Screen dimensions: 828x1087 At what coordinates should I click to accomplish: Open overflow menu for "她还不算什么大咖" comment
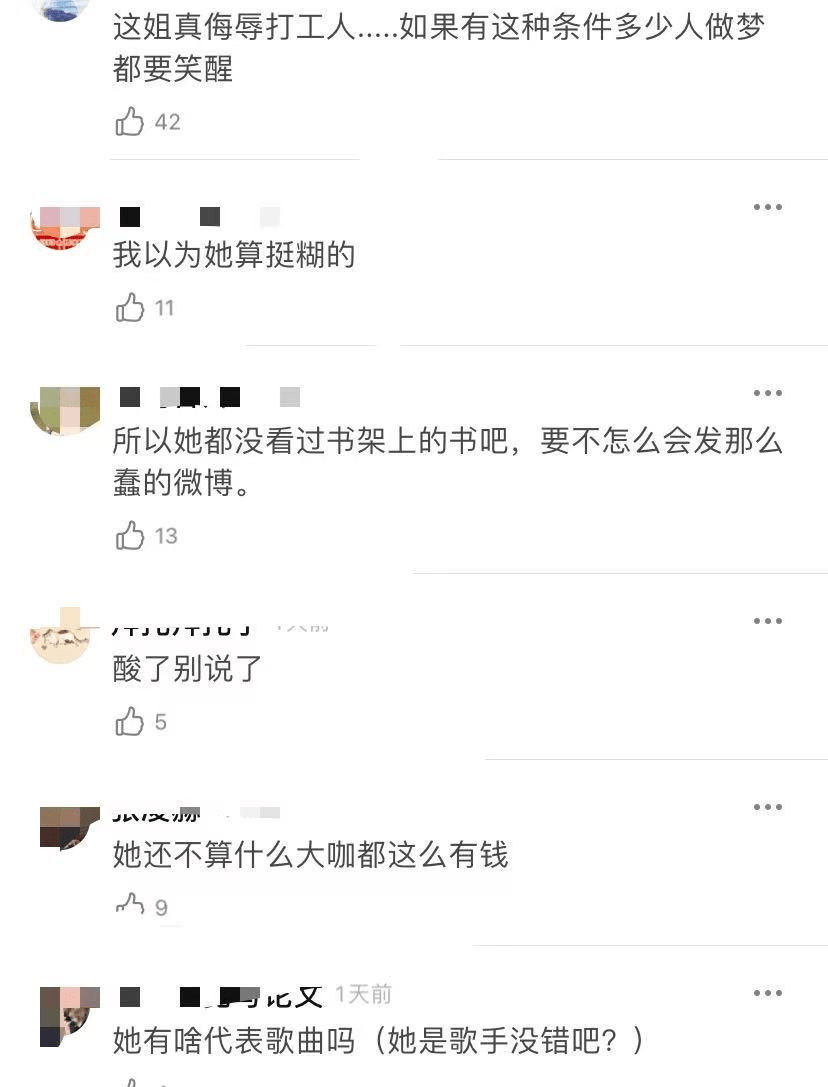point(767,807)
